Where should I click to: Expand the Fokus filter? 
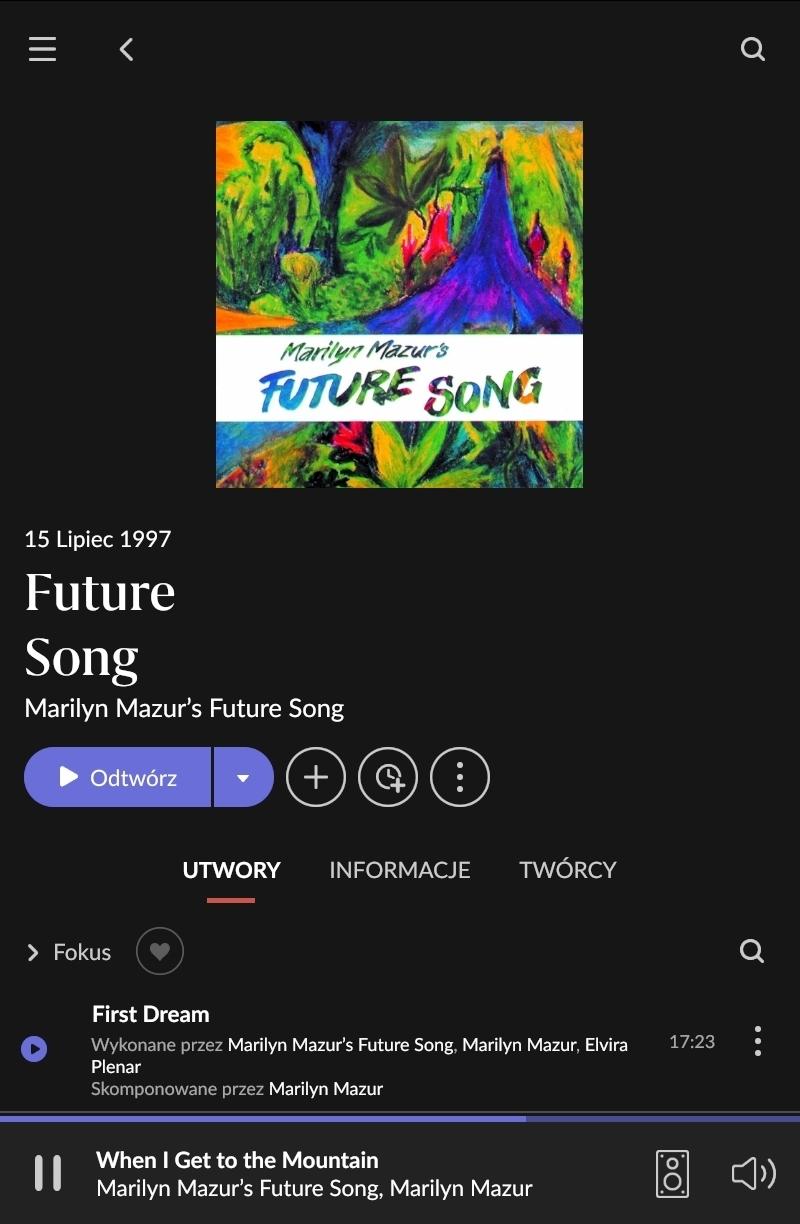coord(68,952)
